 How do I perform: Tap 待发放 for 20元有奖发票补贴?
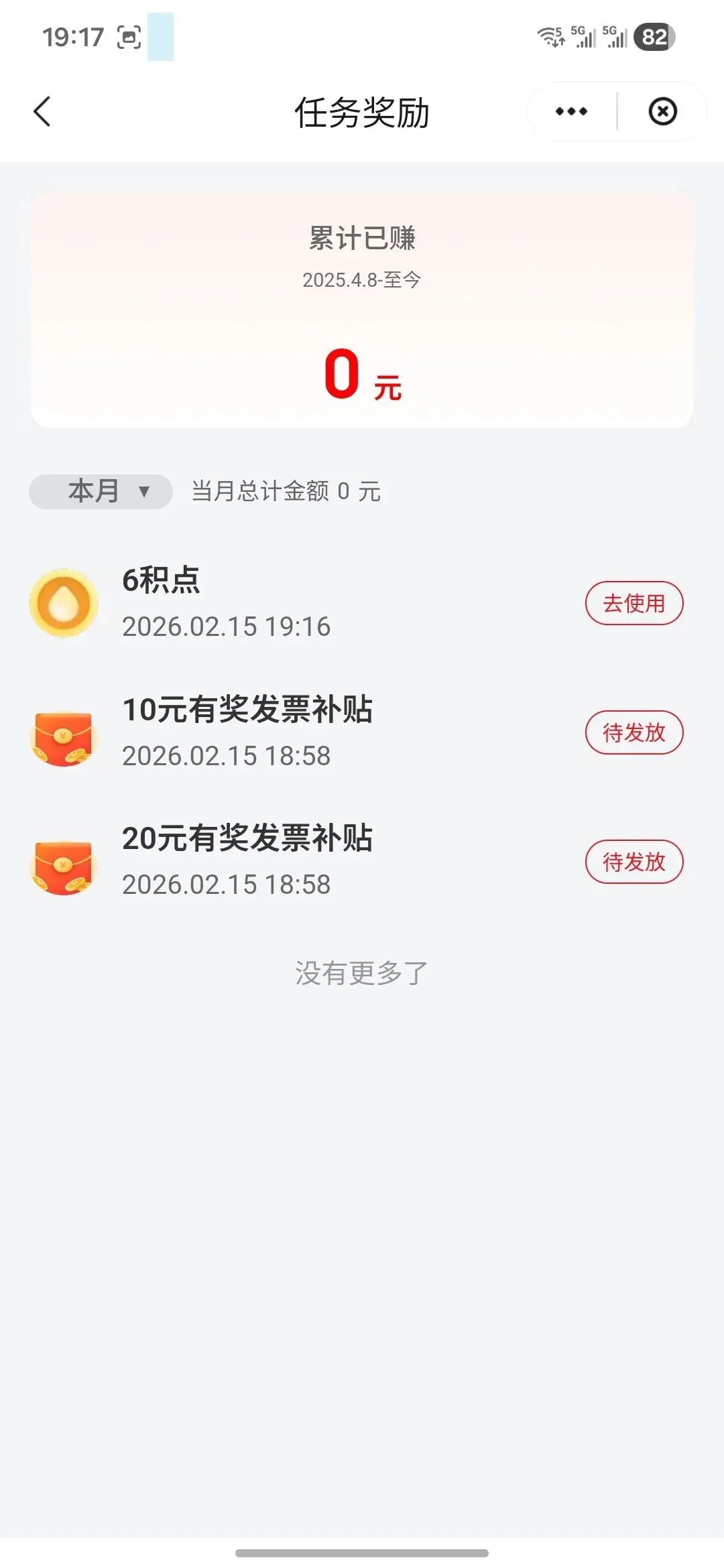pos(633,862)
